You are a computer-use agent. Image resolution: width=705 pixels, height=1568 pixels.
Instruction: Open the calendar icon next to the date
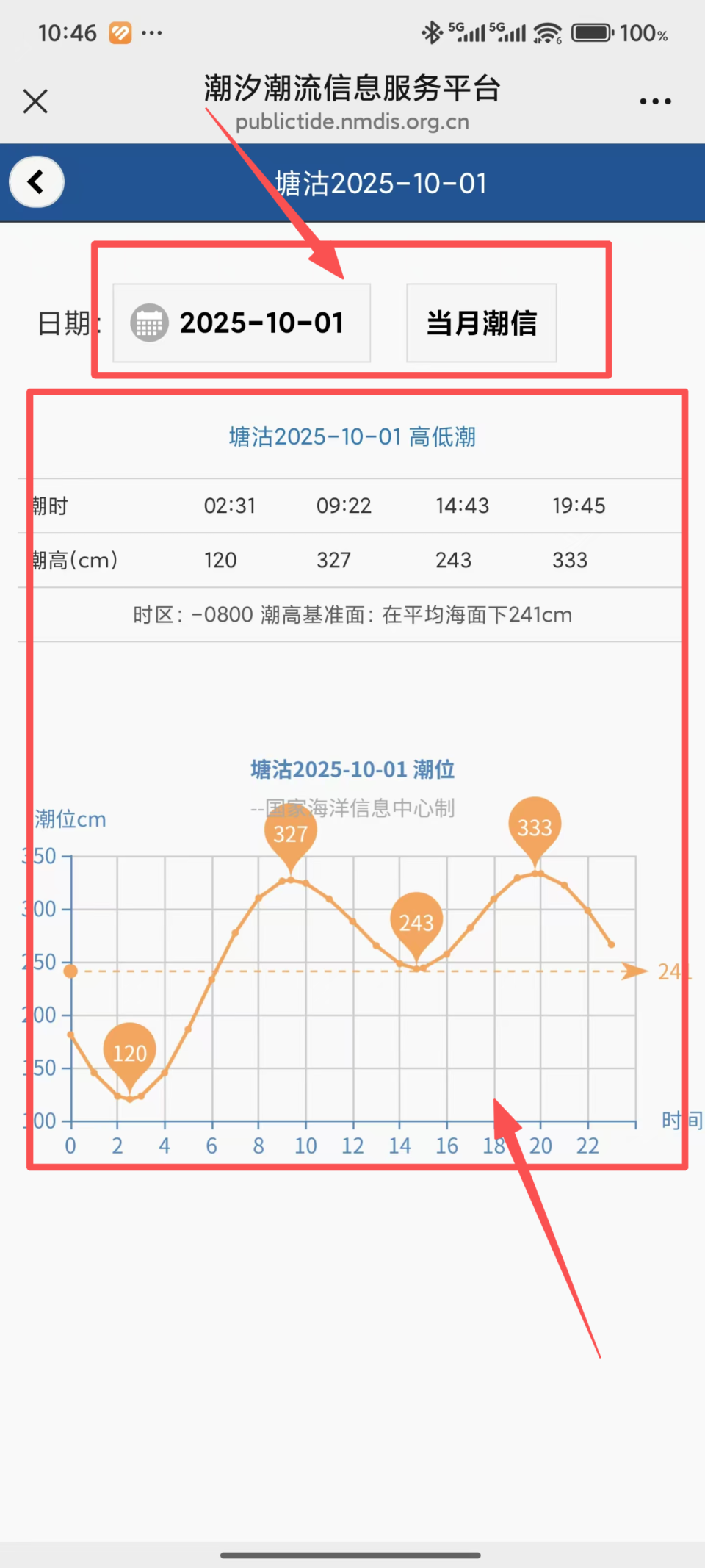pyautogui.click(x=150, y=323)
